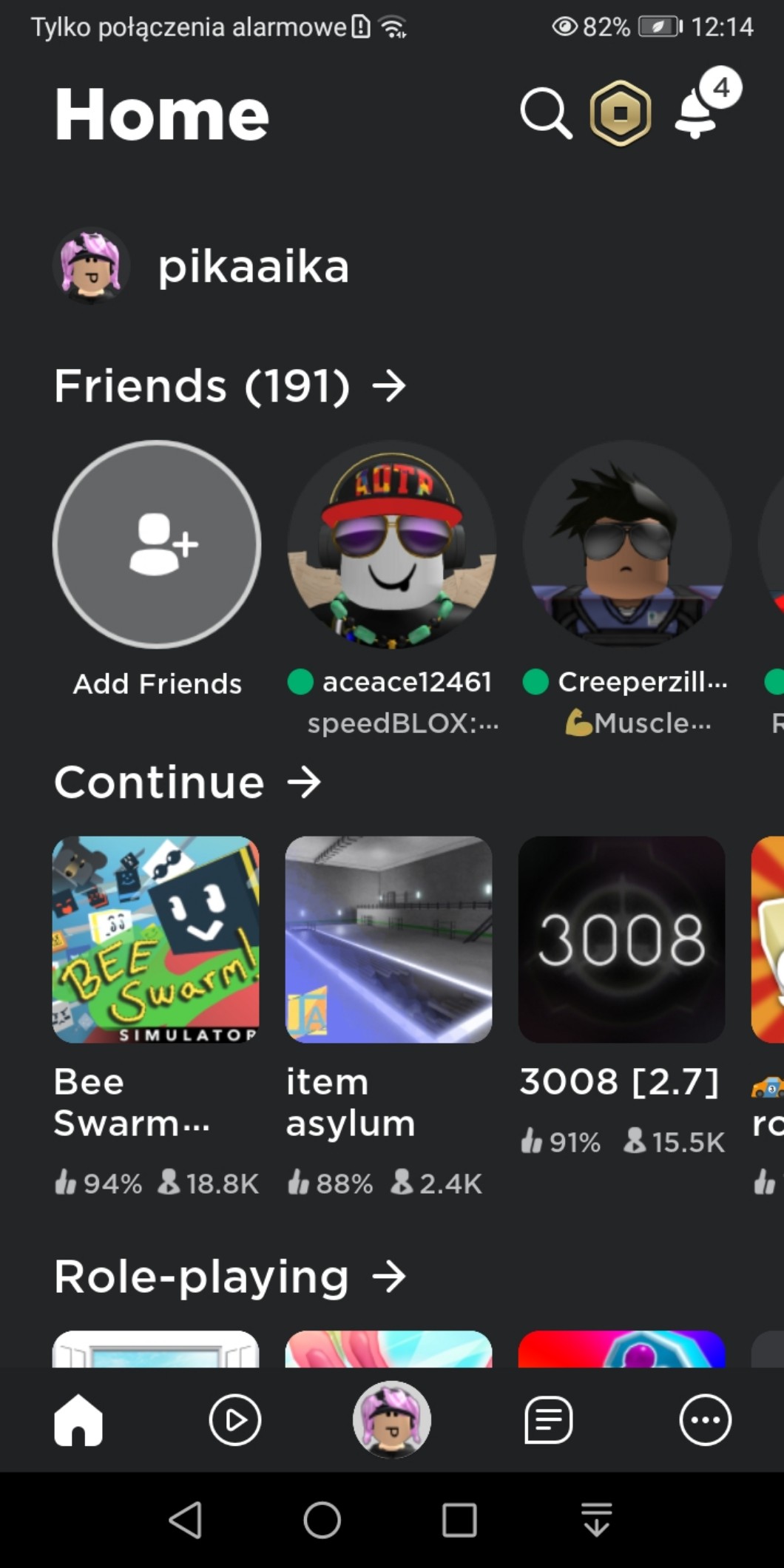The height and width of the screenshot is (1568, 784).
Task: Switch to the Home tab
Action: [x=78, y=1420]
